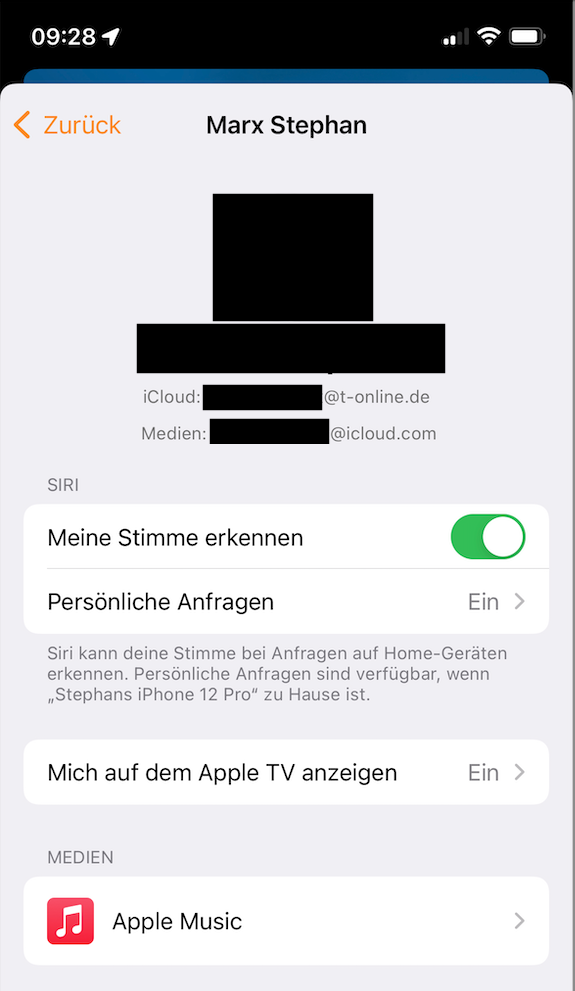Open the Apple Music media row
Screen dimensions: 575x991
(x=286, y=921)
